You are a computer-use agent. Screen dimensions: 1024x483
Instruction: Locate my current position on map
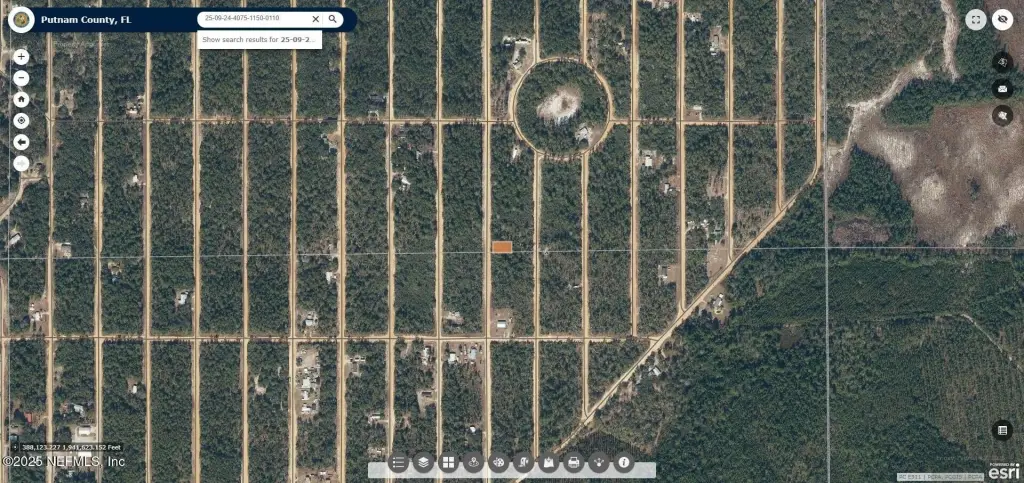(22, 120)
